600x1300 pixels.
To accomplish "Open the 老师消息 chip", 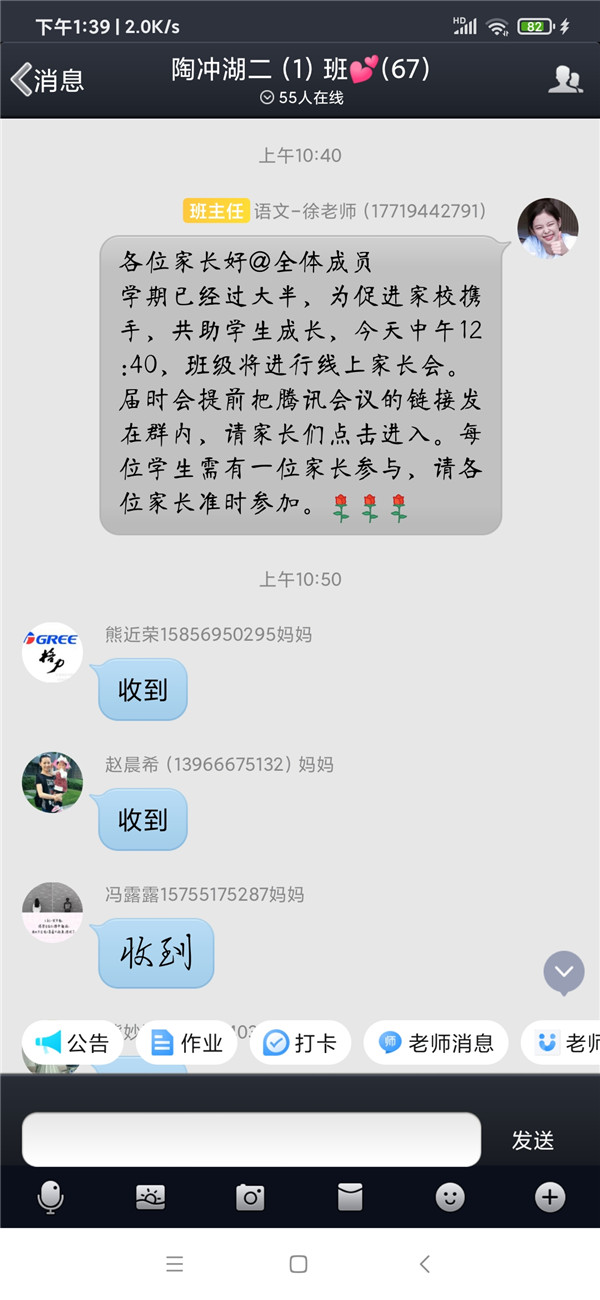I will tap(436, 1043).
